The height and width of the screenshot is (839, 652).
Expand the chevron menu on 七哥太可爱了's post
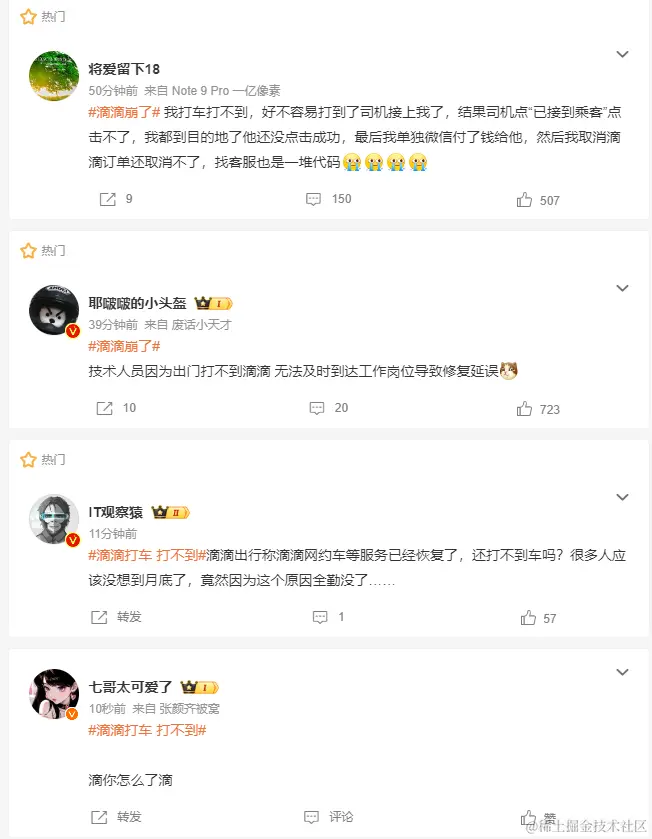[x=622, y=672]
